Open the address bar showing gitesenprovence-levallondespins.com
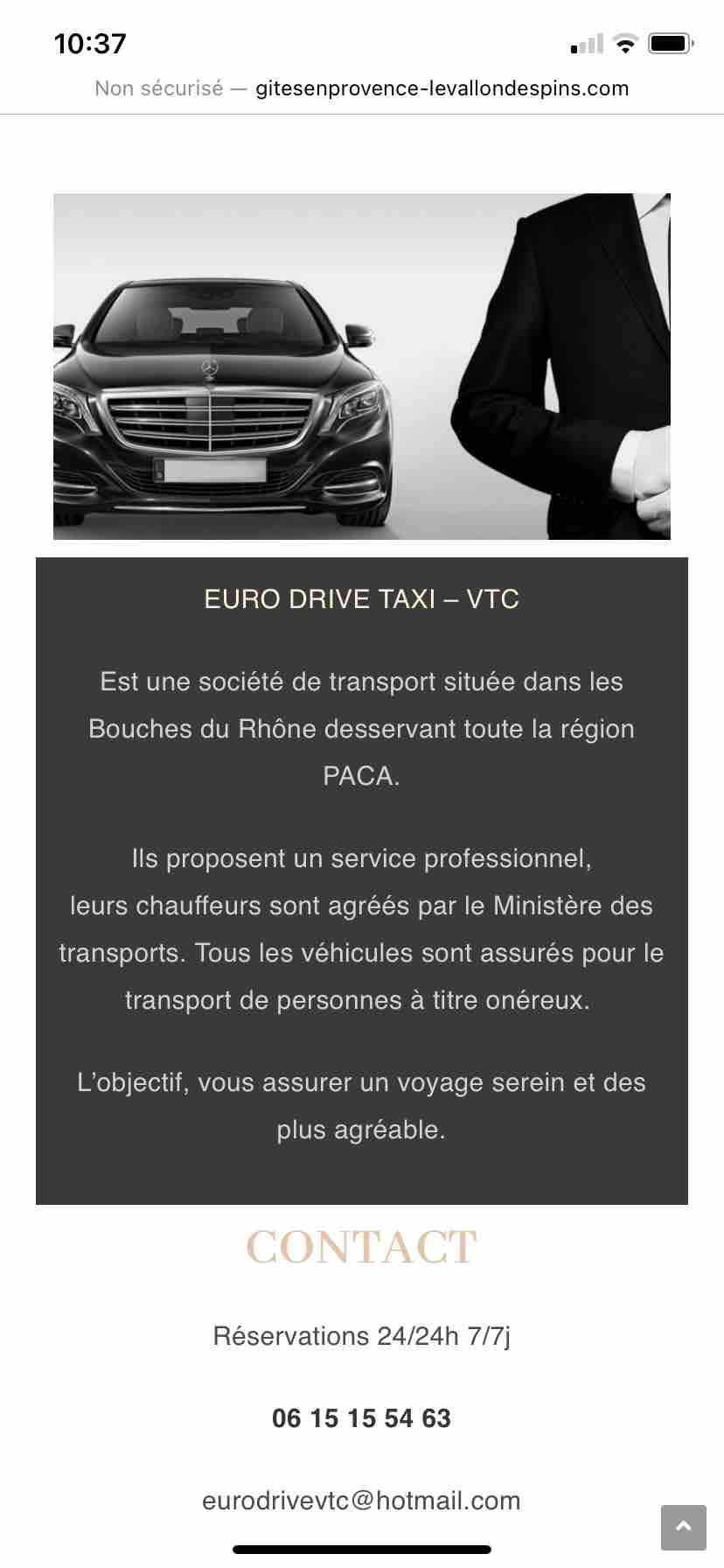Viewport: 724px width, 1568px height. (x=362, y=88)
